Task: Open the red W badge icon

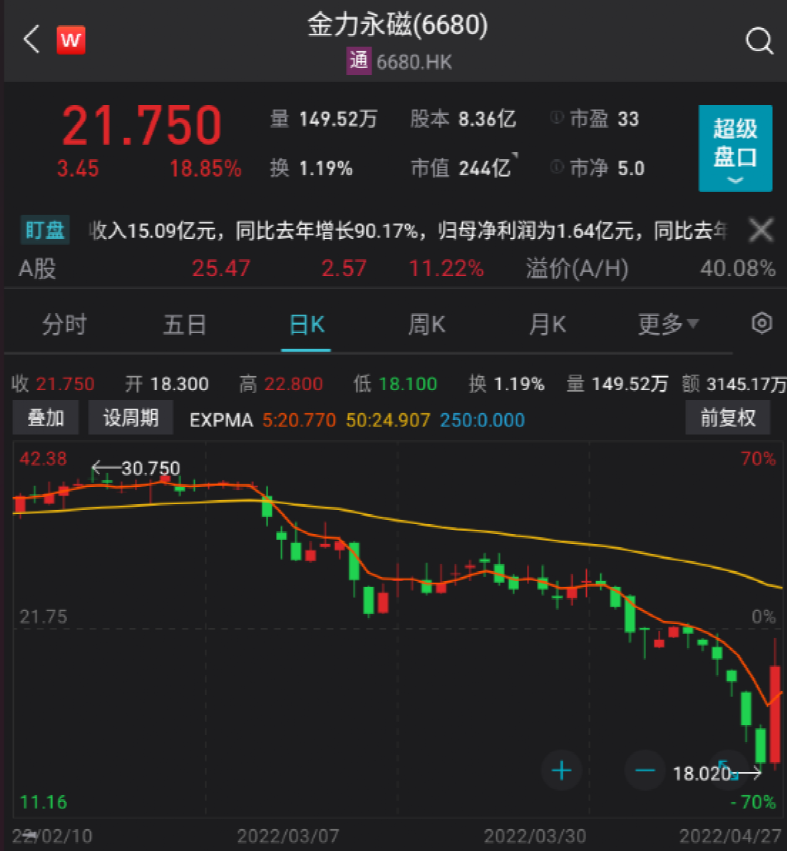Action: [x=70, y=41]
